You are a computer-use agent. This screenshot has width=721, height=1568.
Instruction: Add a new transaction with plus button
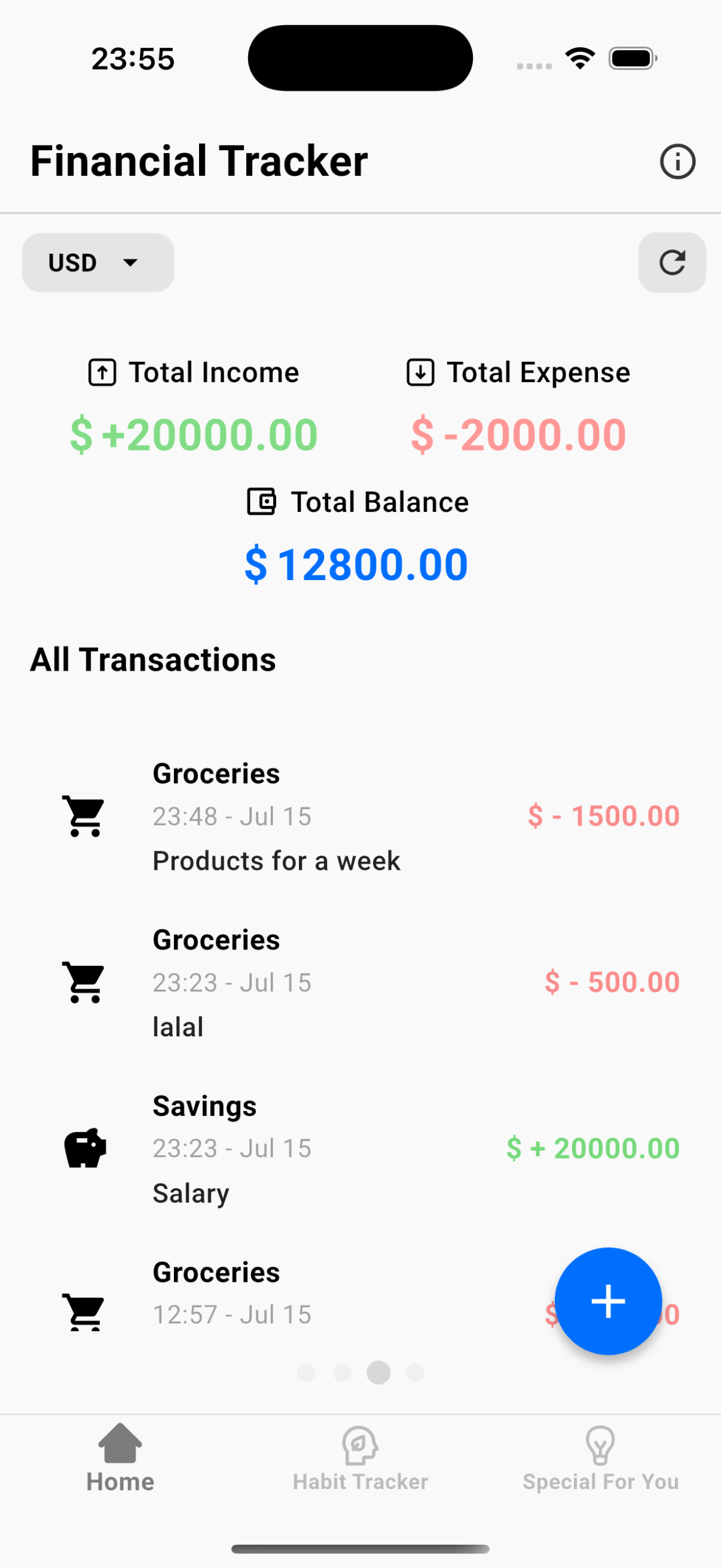pyautogui.click(x=608, y=1300)
